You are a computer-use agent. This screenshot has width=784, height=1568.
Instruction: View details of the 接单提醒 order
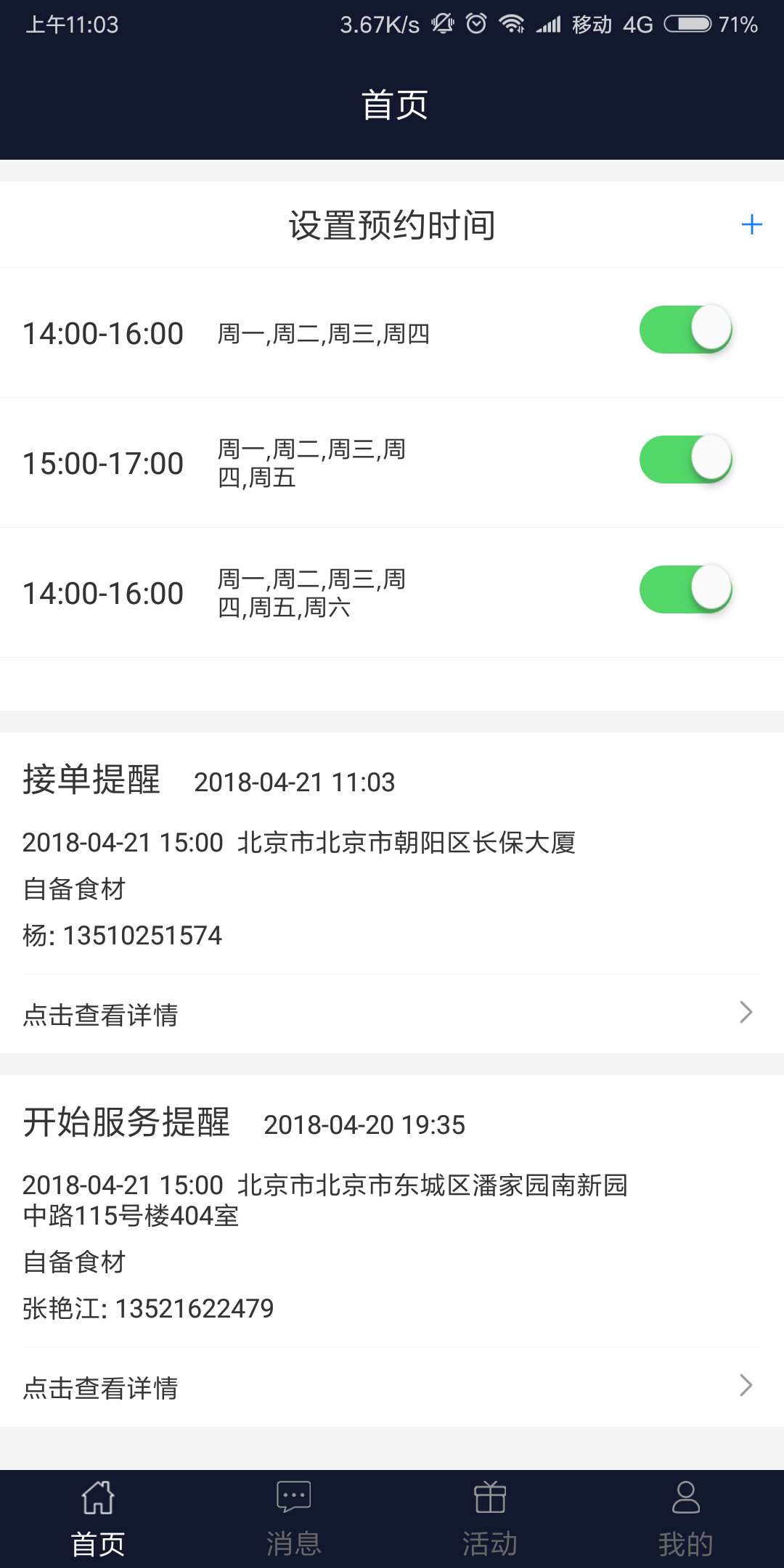392,1014
